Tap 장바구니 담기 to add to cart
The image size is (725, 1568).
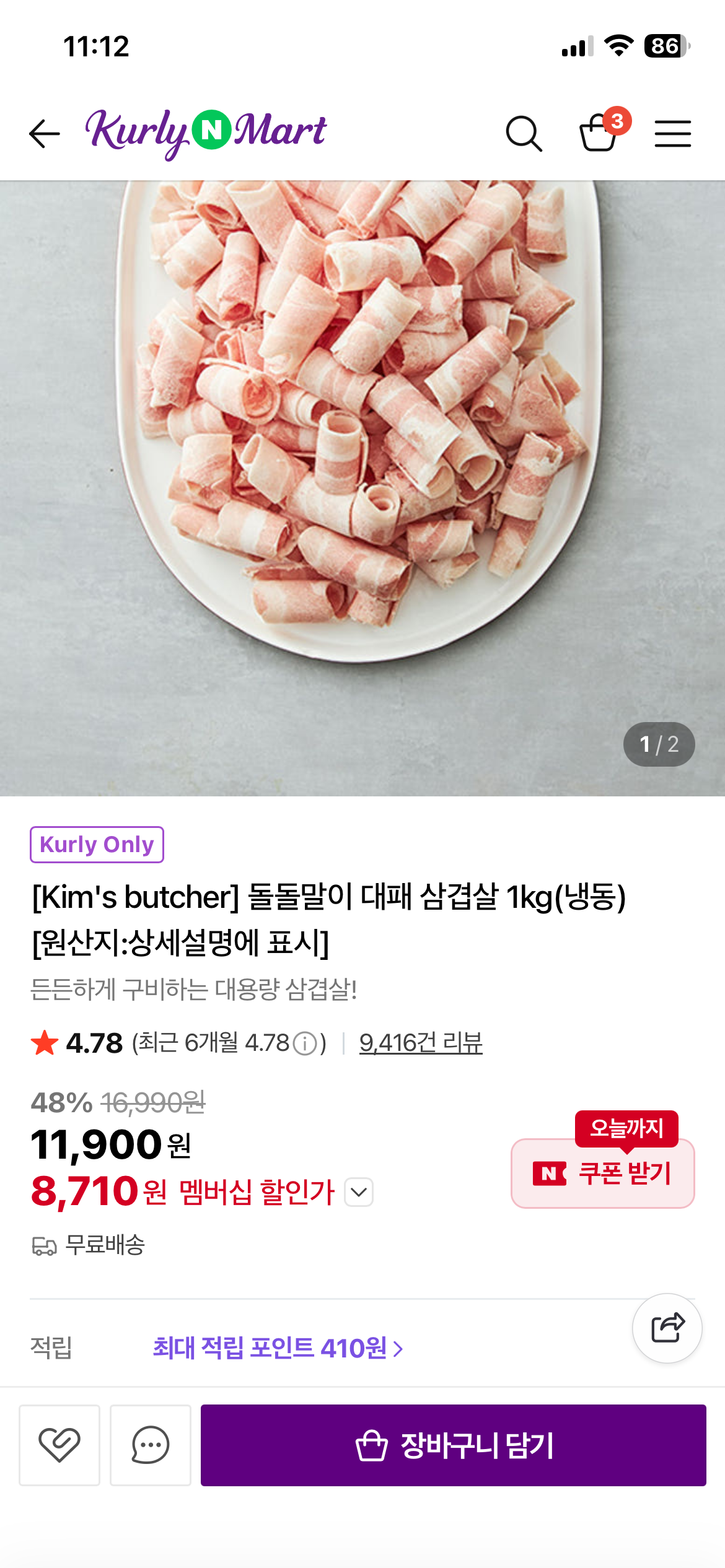(453, 1445)
